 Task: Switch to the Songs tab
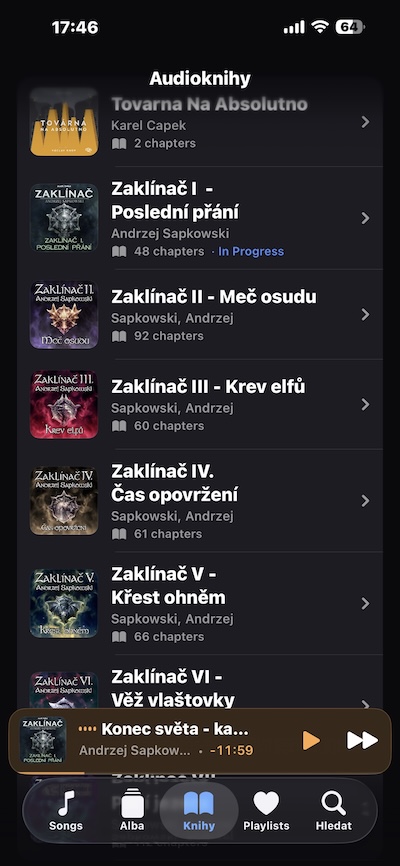pos(66,810)
